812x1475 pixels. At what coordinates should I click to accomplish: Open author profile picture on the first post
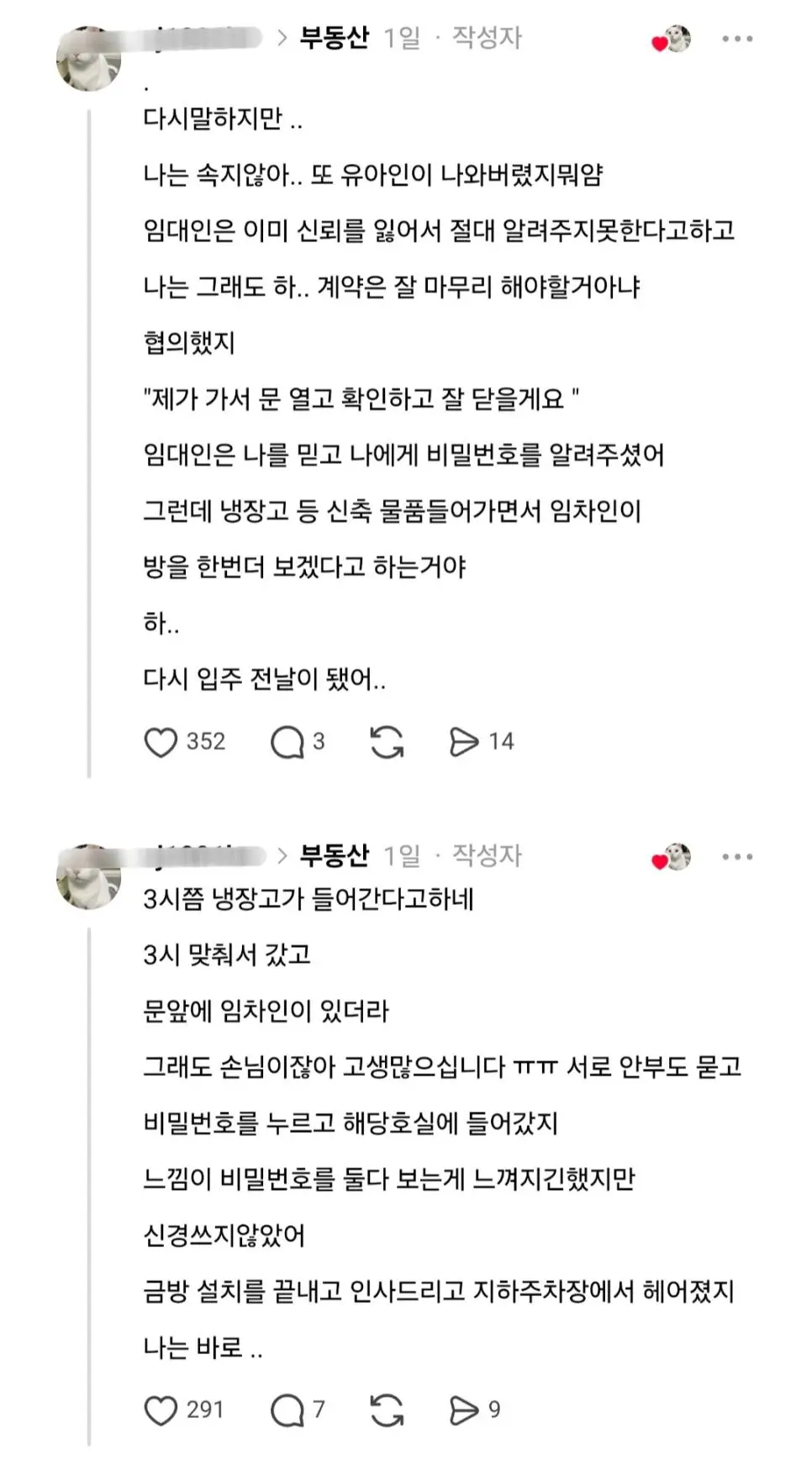pyautogui.click(x=89, y=59)
